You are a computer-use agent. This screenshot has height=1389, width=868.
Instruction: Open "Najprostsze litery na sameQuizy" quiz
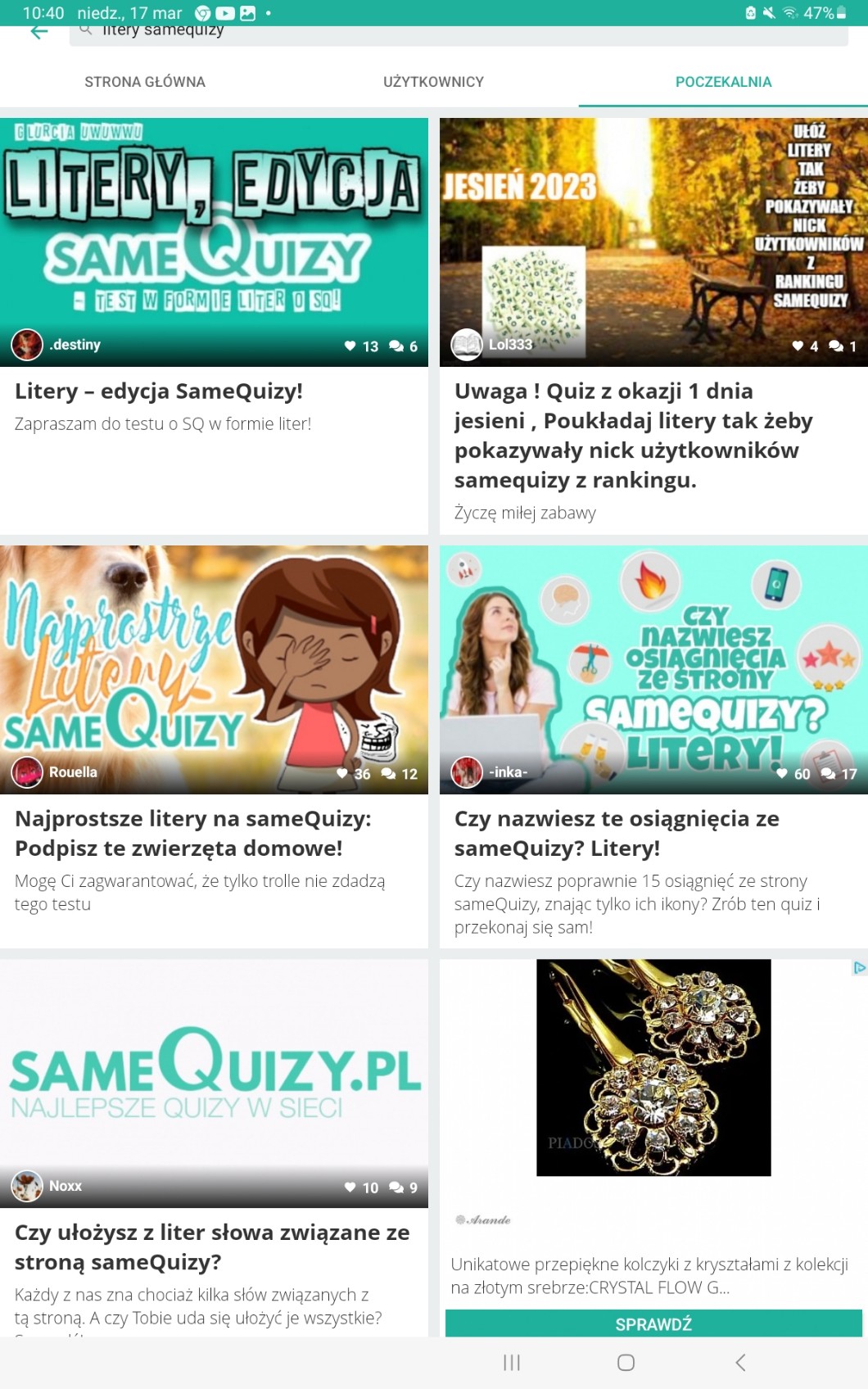click(x=193, y=833)
